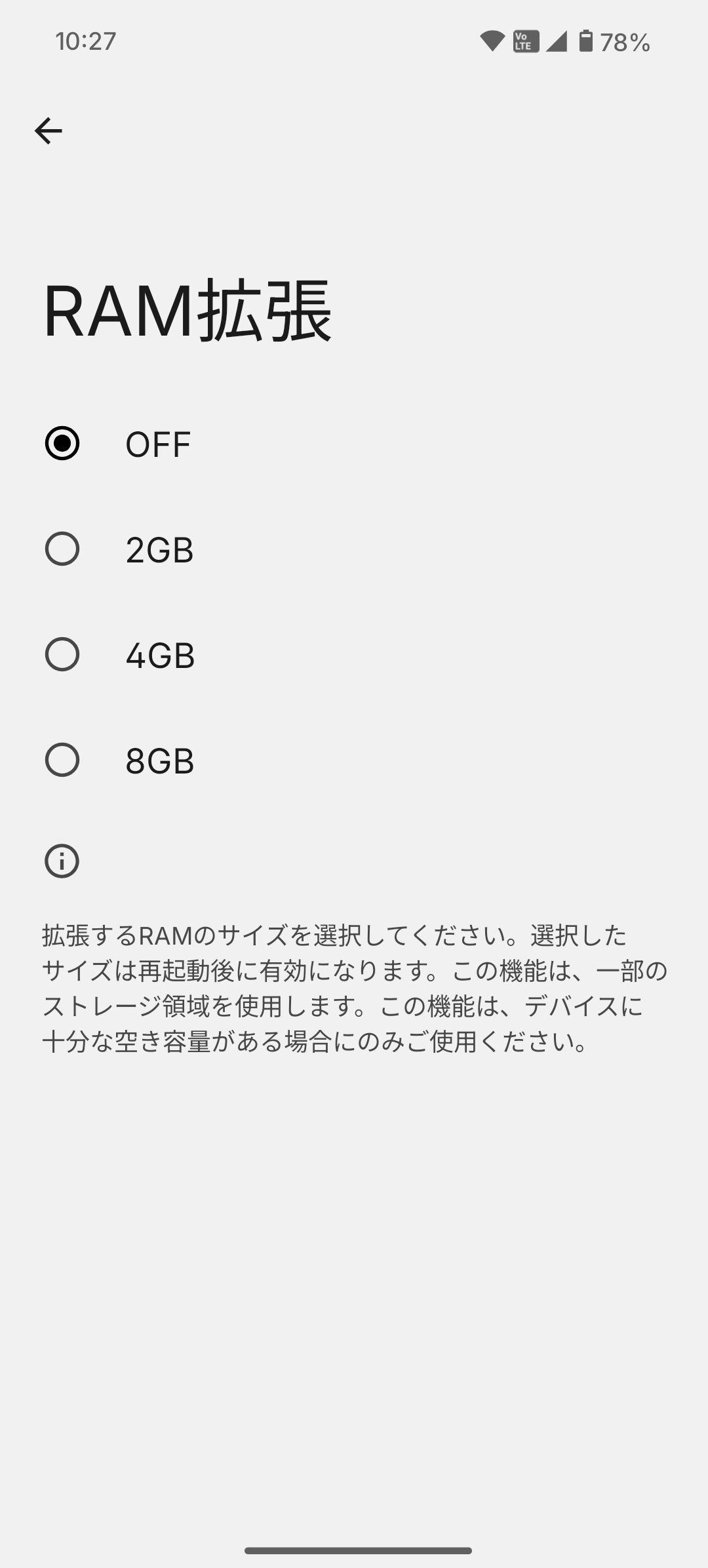Go back from the RAM拡張 screen
The width and height of the screenshot is (708, 1568).
(48, 131)
